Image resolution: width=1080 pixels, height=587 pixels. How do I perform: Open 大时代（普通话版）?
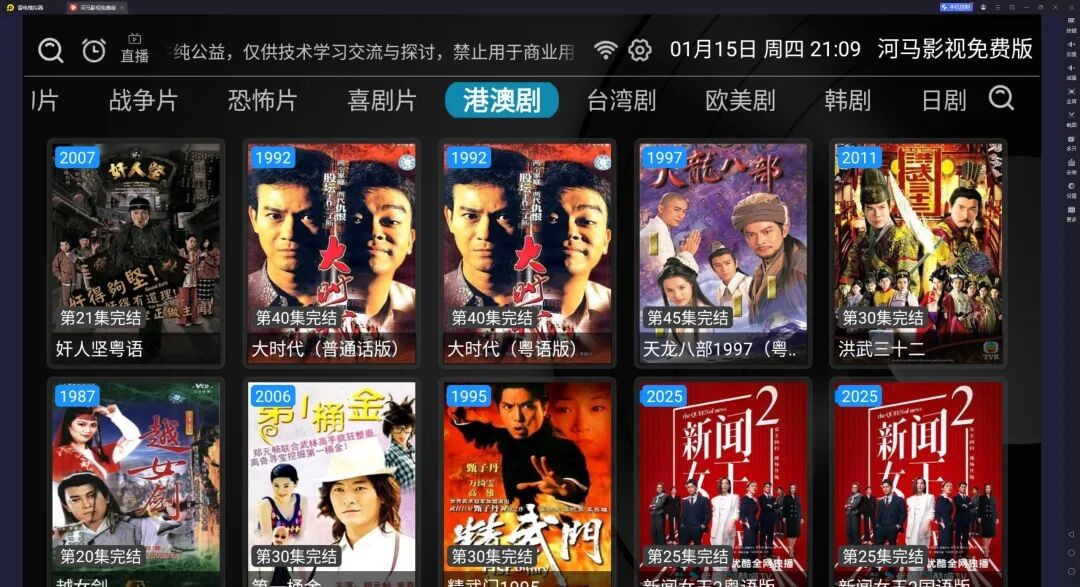[331, 252]
